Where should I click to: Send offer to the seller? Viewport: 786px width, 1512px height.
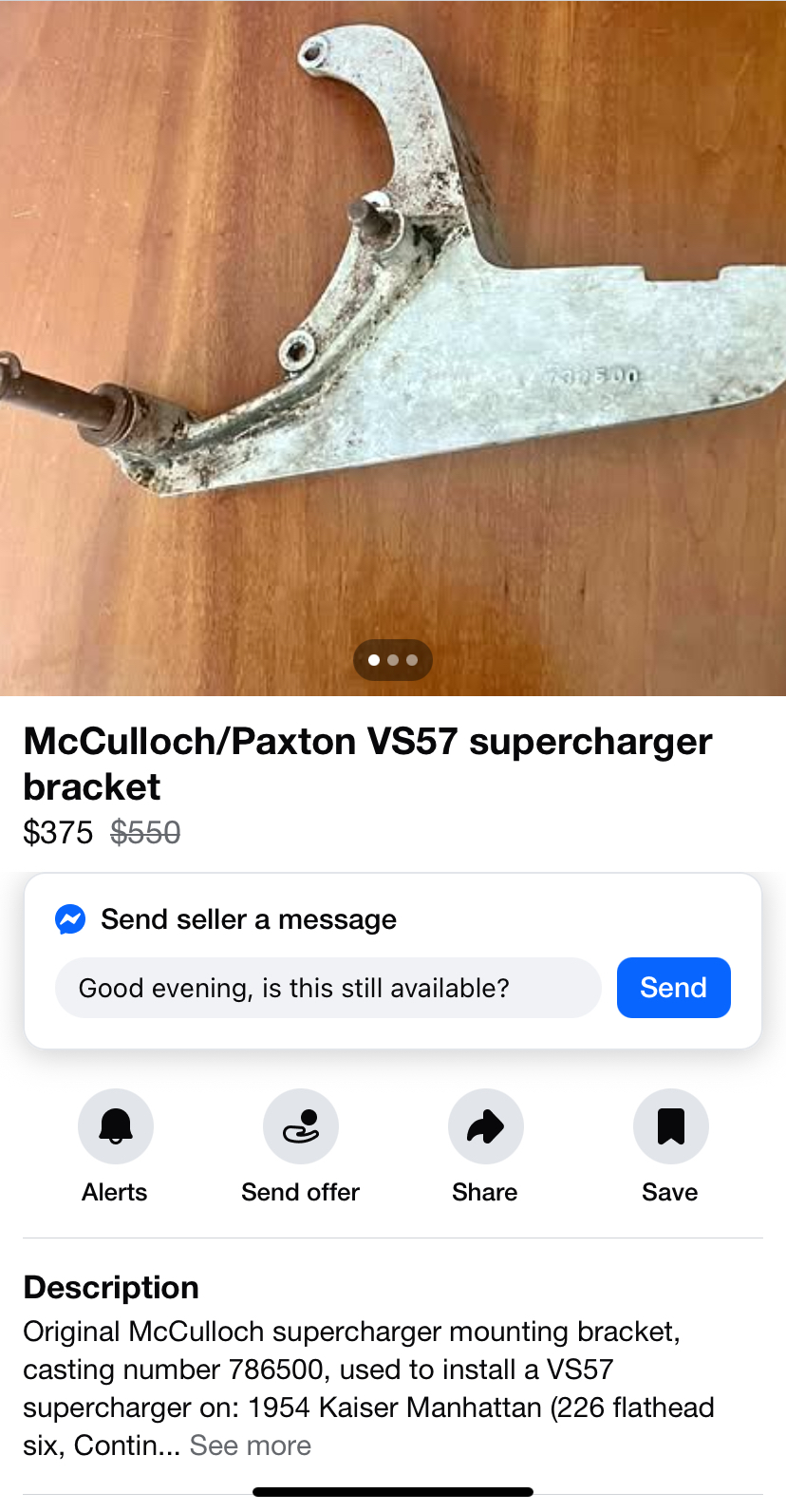coord(300,1126)
